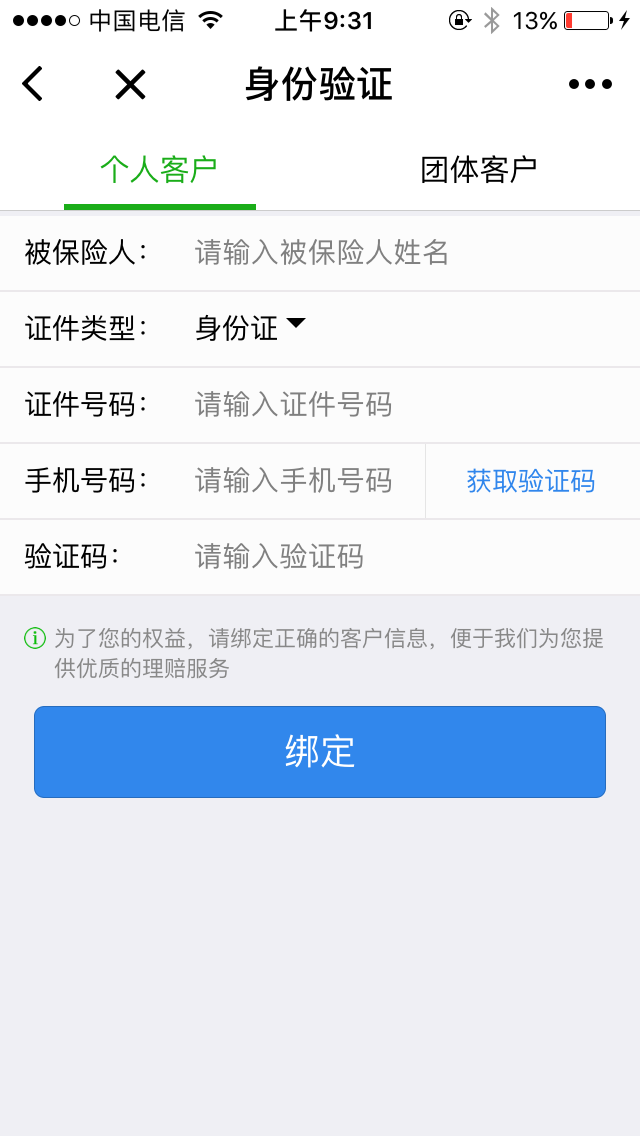Select the 个人客户 tab
The width and height of the screenshot is (640, 1136).
pyautogui.click(x=159, y=170)
